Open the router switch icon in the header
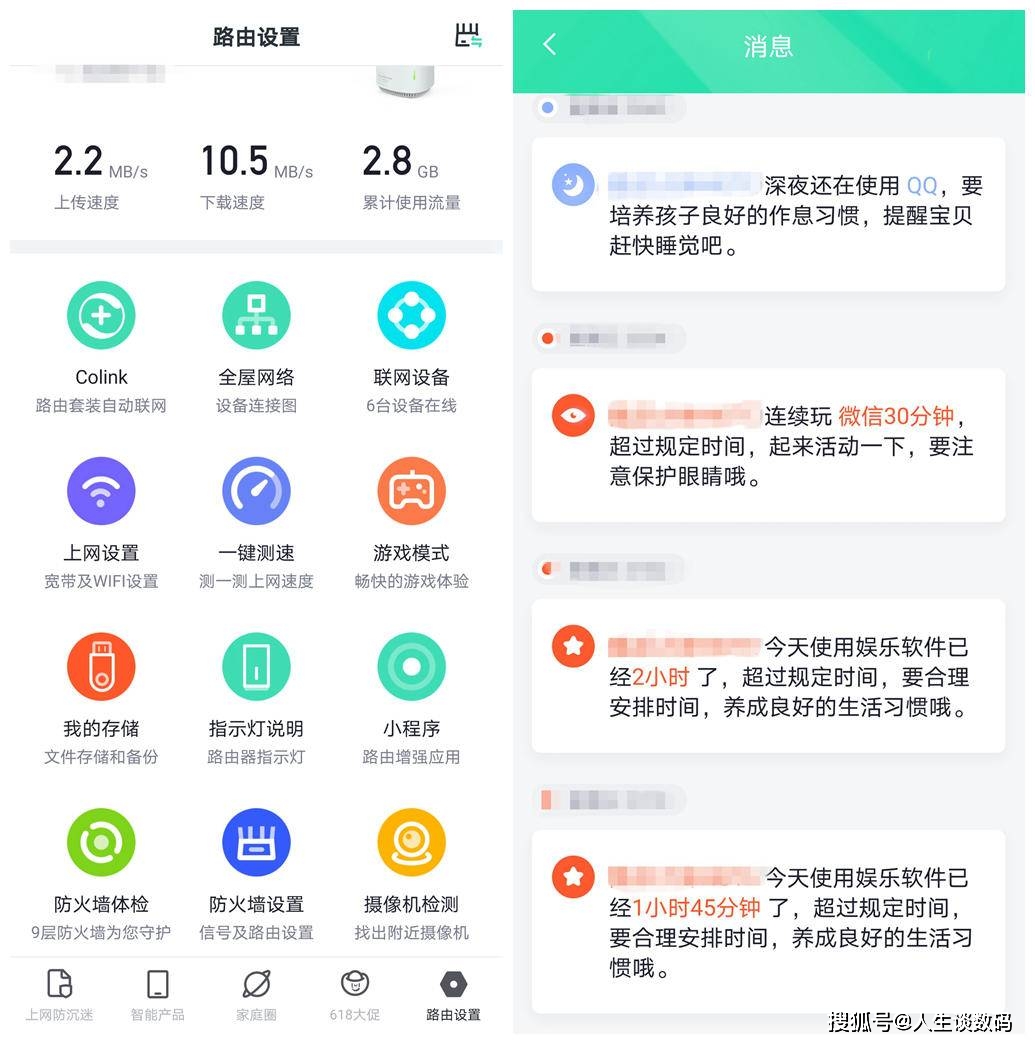This screenshot has width=1035, height=1044. tap(468, 36)
